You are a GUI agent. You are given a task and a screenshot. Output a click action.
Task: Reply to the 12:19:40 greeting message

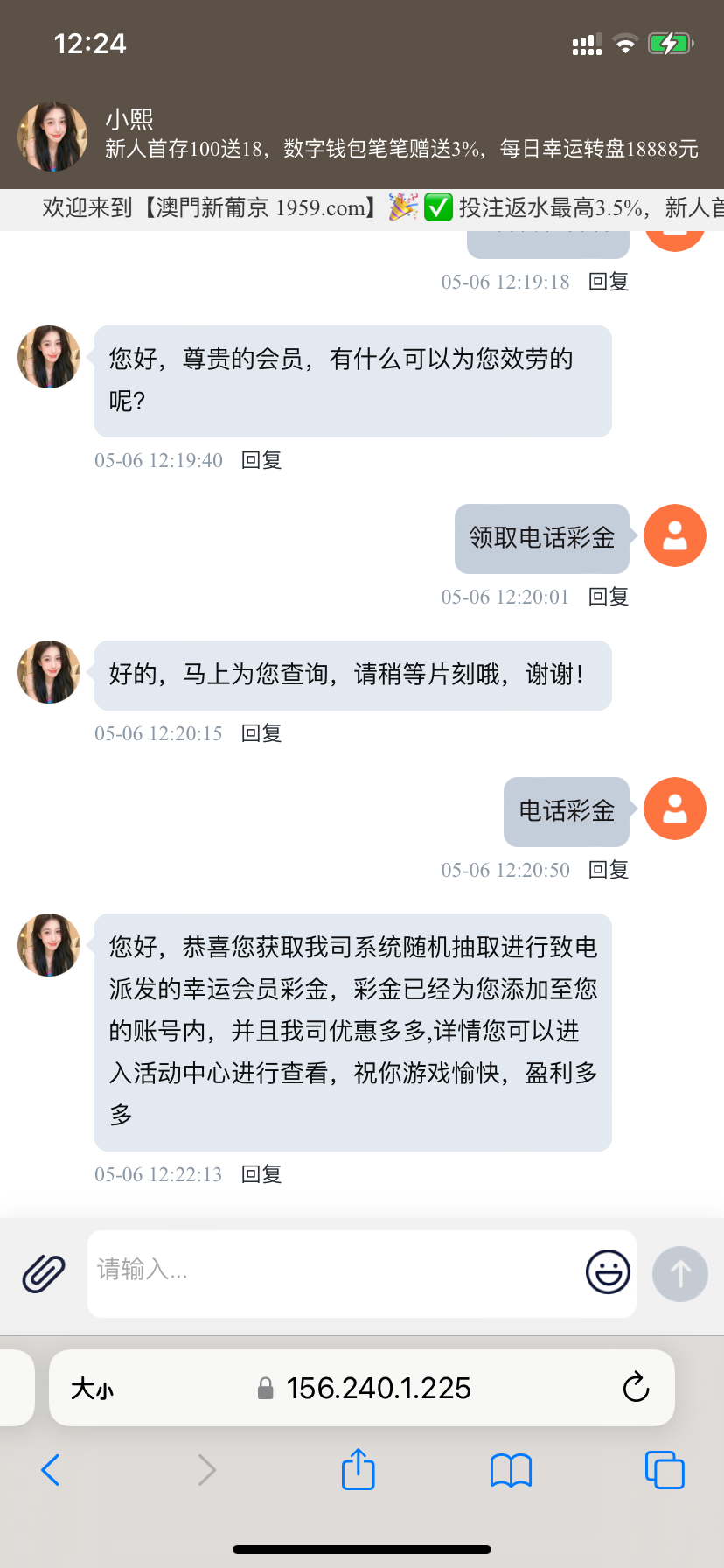261,460
